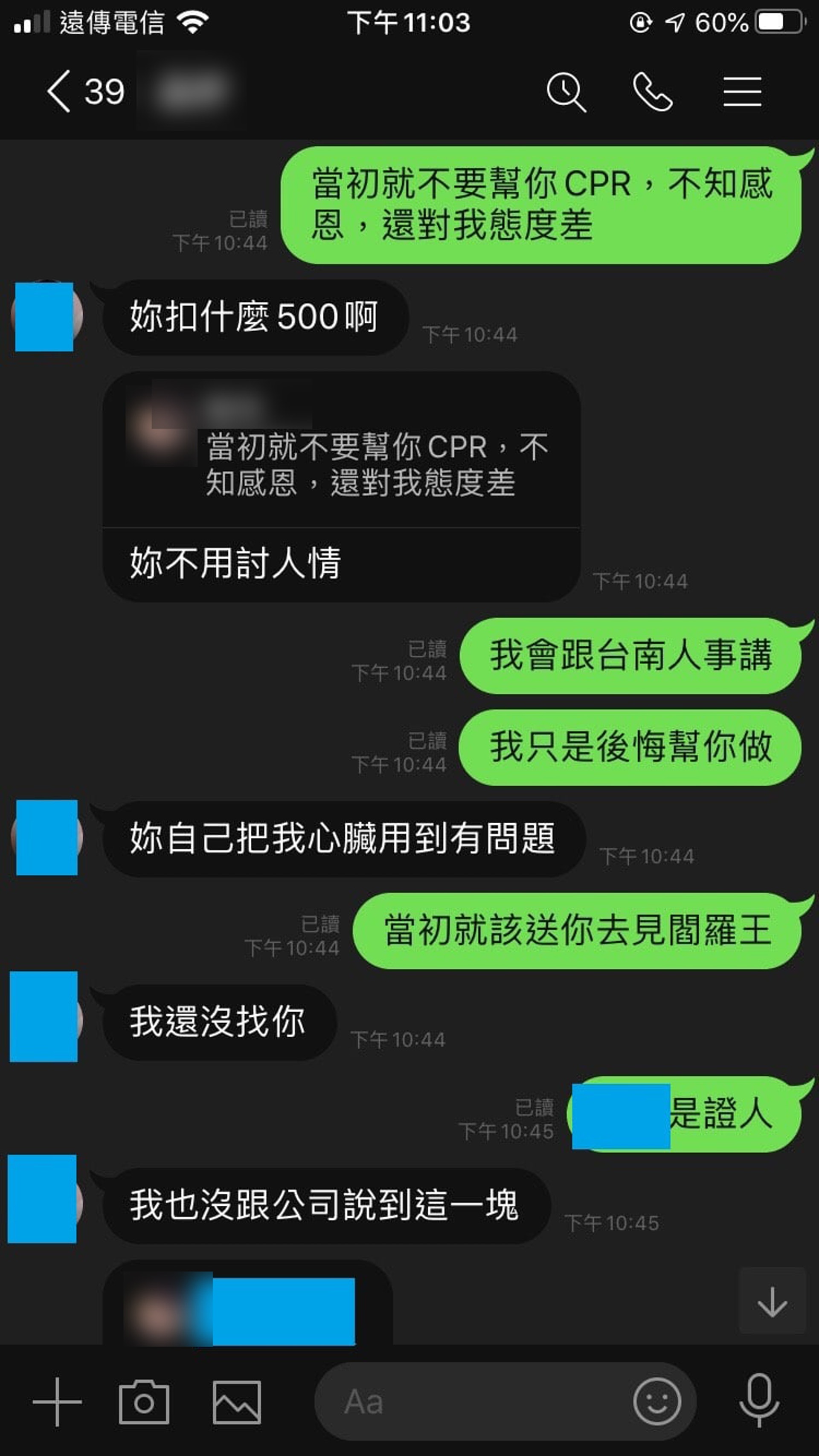Image resolution: width=819 pixels, height=1456 pixels.
Task: Open the plus attachment menu
Action: point(57,1401)
